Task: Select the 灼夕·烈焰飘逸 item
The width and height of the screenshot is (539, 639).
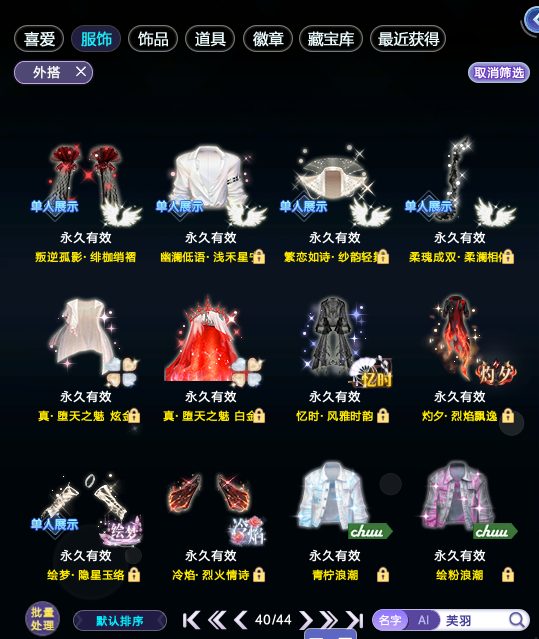Action: click(x=460, y=361)
